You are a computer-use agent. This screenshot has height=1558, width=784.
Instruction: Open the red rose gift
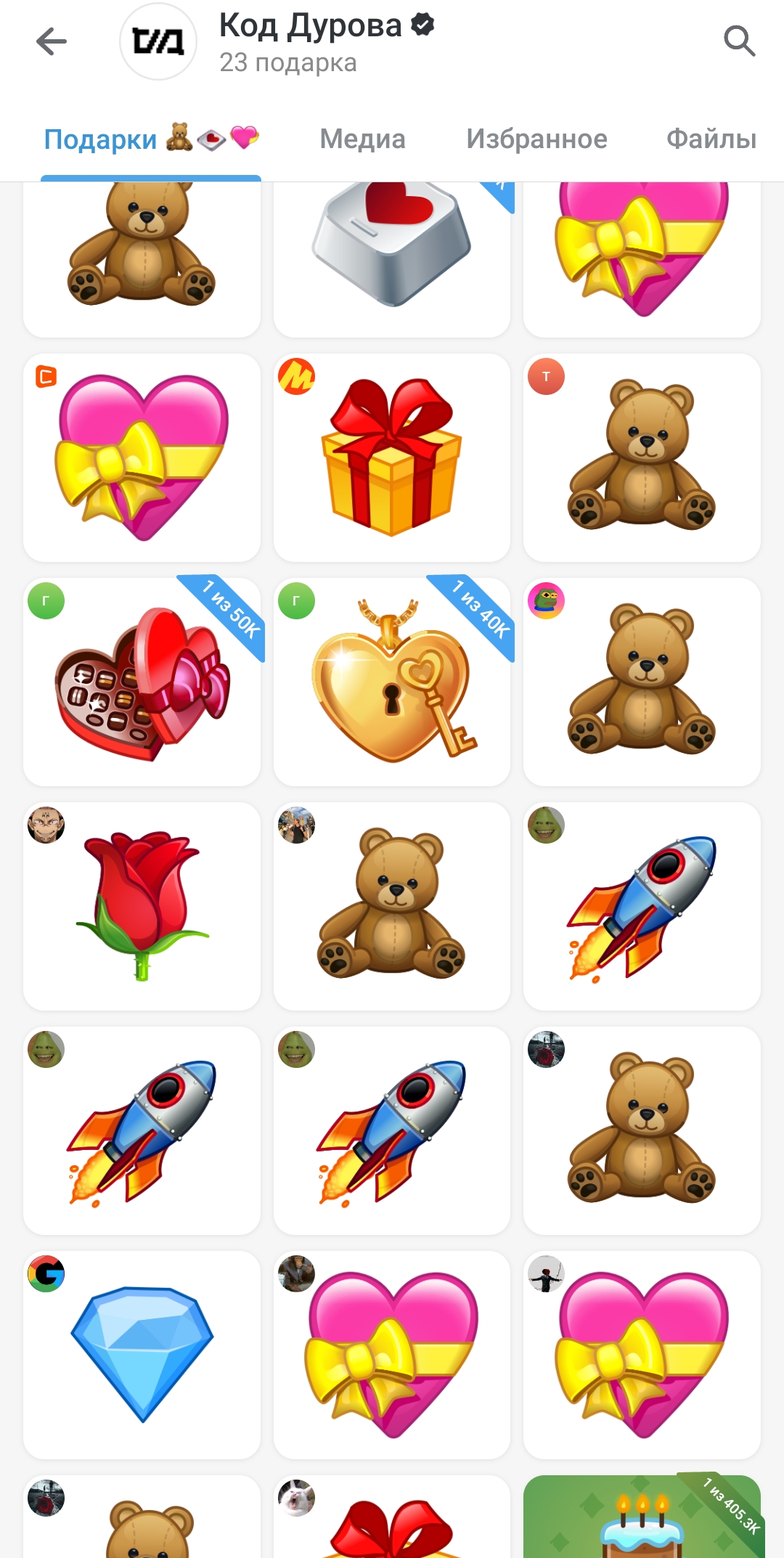142,906
